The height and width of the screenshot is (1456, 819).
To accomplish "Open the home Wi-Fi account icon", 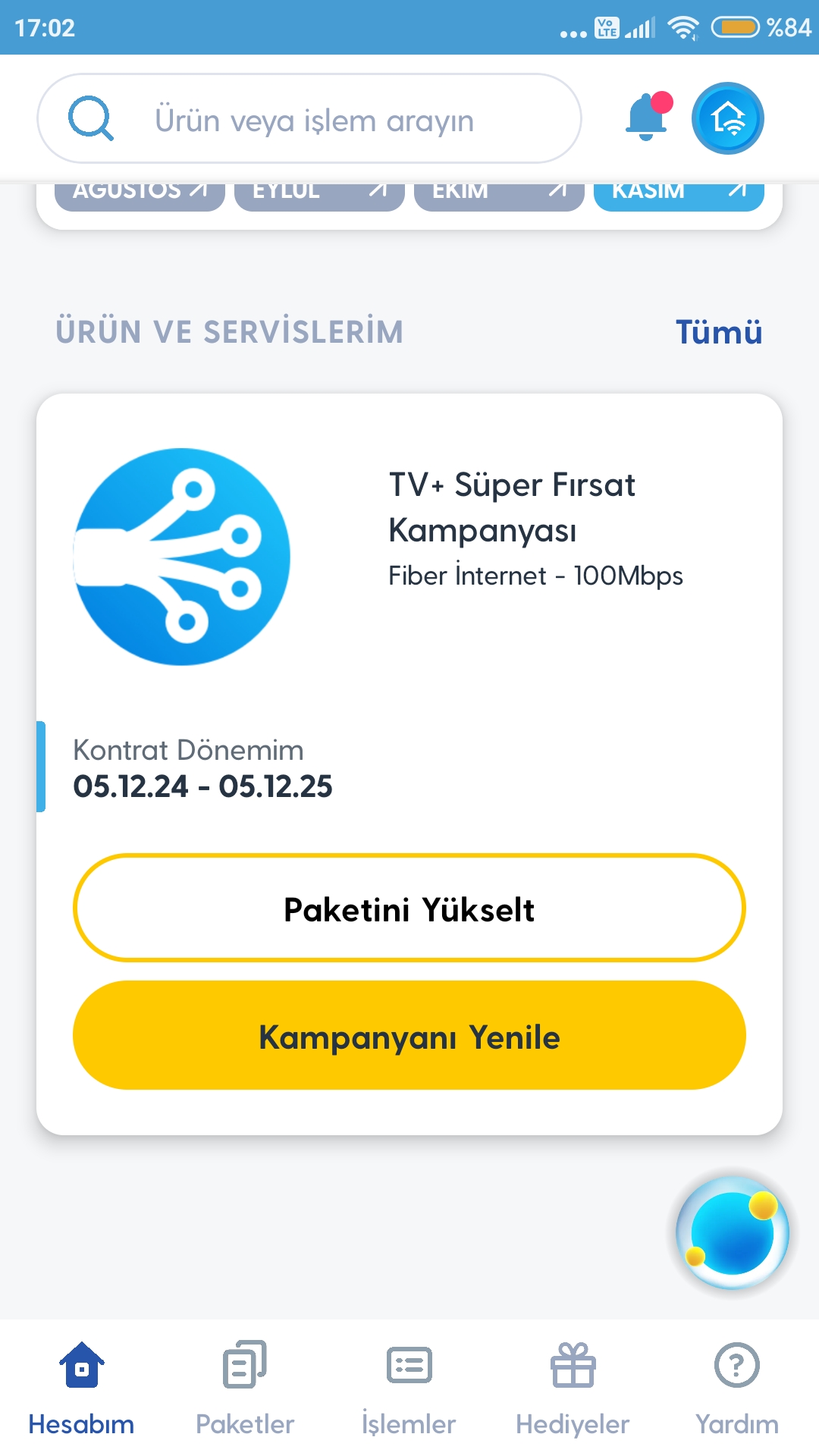I will pos(728,118).
